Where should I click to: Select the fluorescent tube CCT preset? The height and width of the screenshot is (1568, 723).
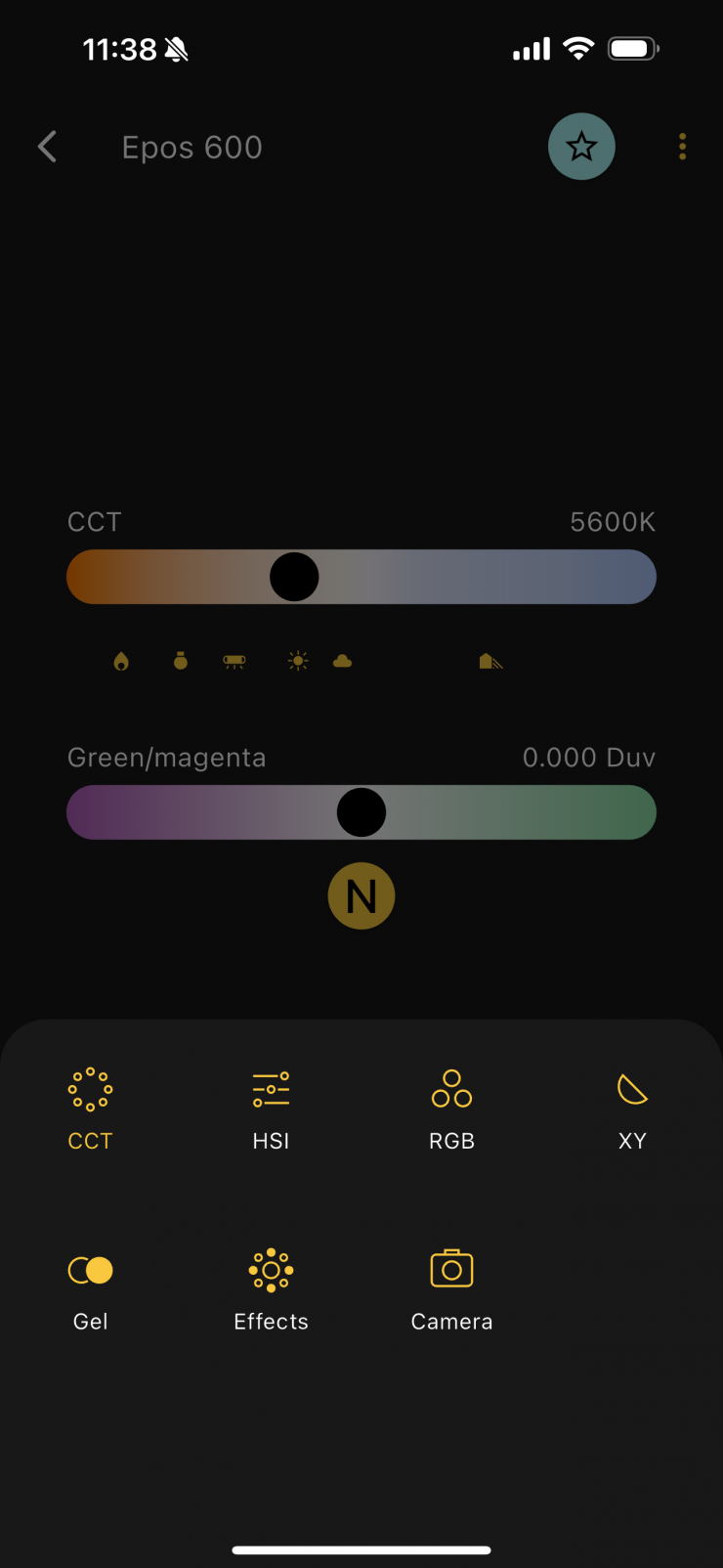[x=234, y=662]
